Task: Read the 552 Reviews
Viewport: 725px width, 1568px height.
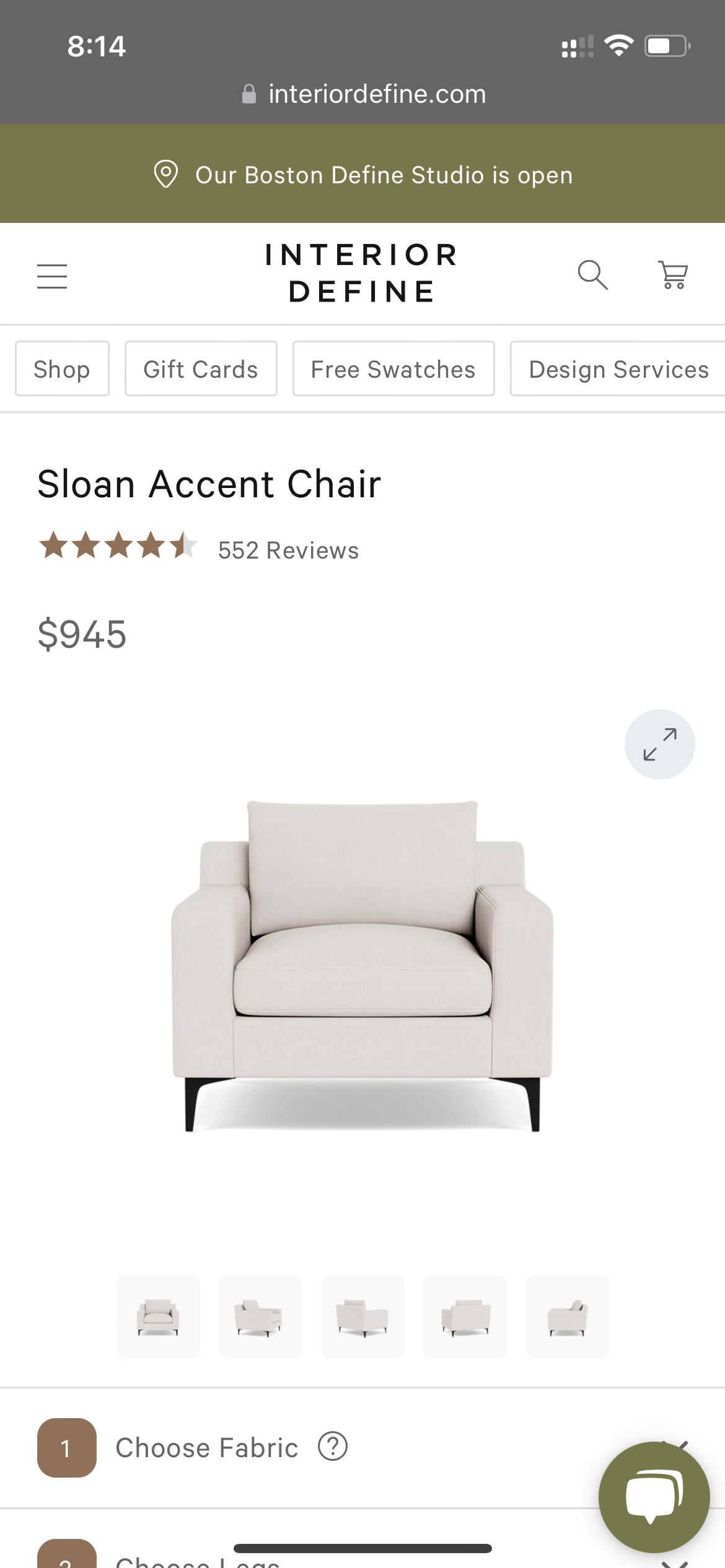Action: (287, 550)
